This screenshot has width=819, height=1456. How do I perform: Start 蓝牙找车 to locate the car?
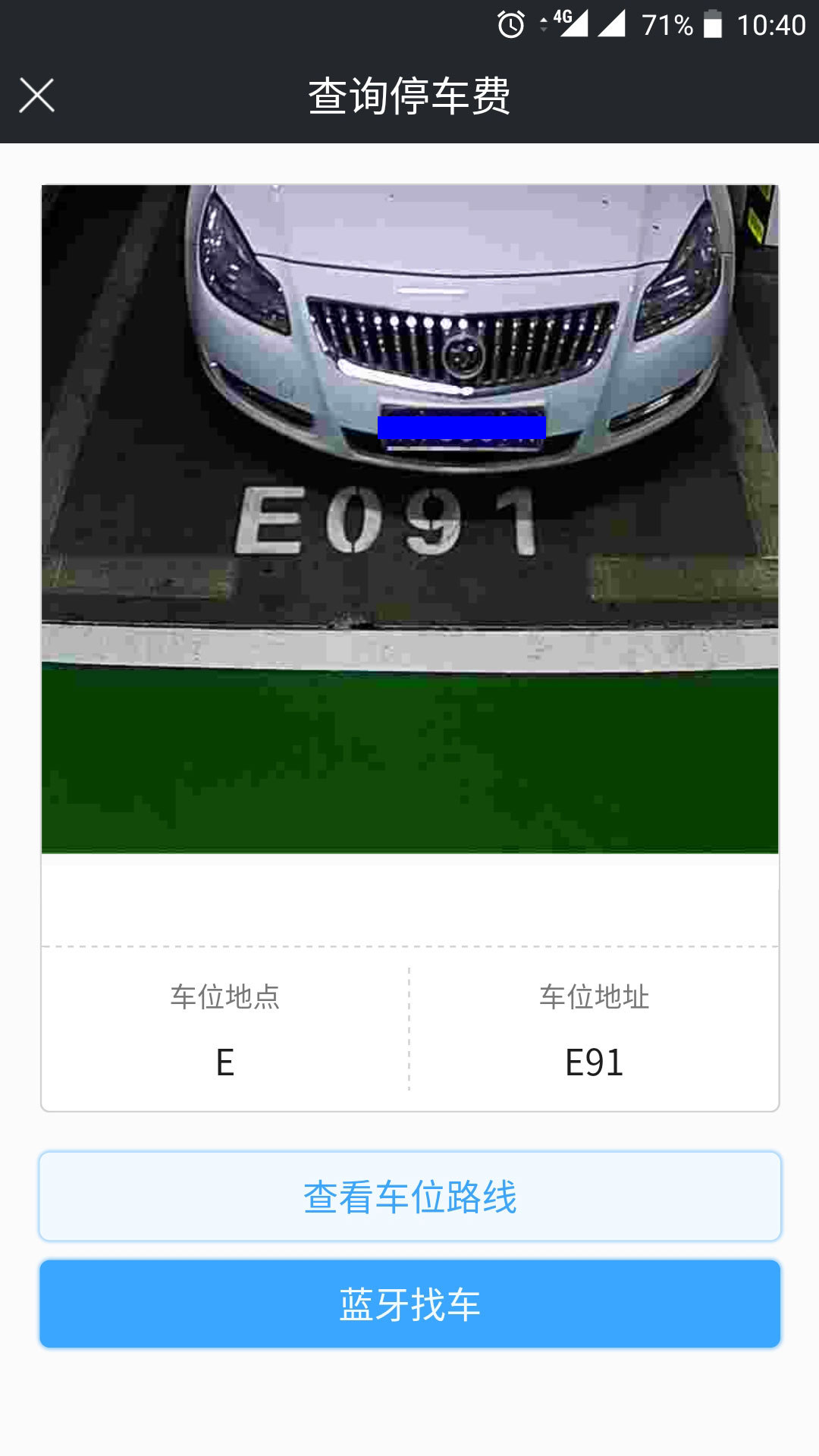409,1304
